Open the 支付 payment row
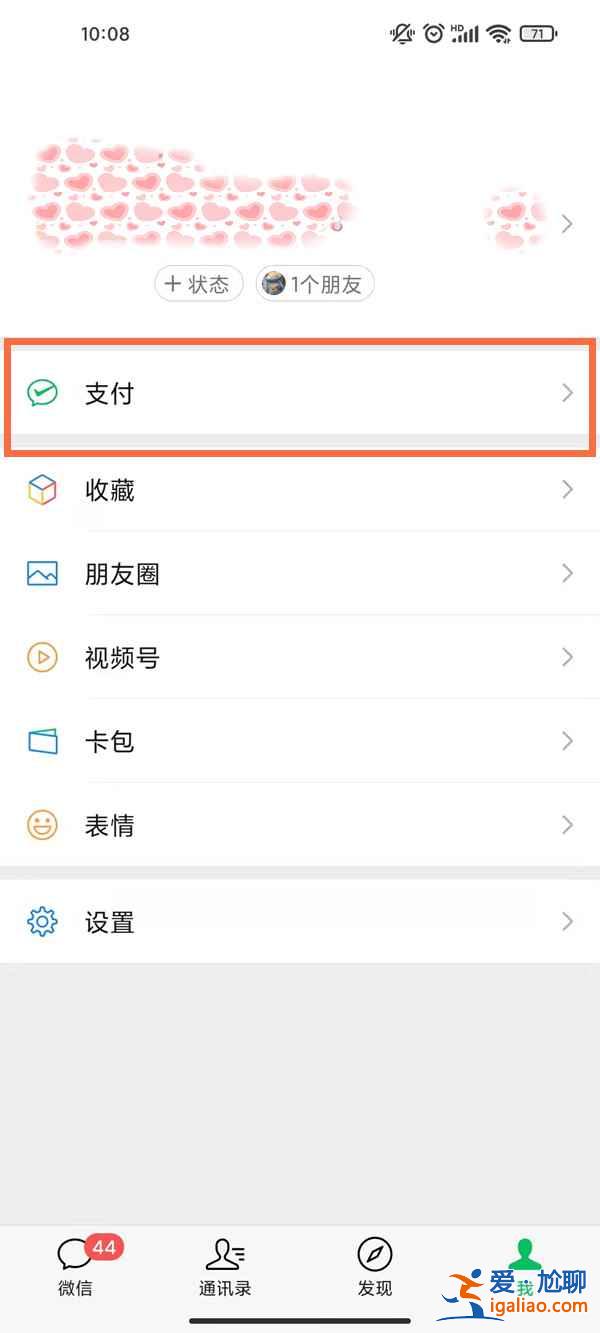This screenshot has width=600, height=1333. click(300, 394)
